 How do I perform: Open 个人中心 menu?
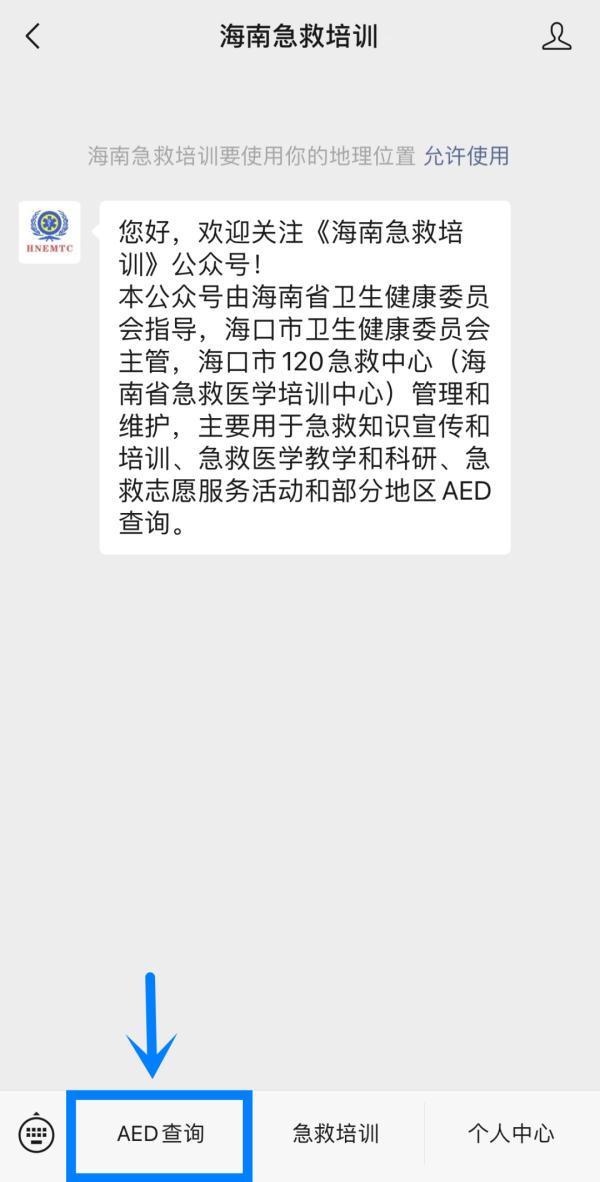510,1133
